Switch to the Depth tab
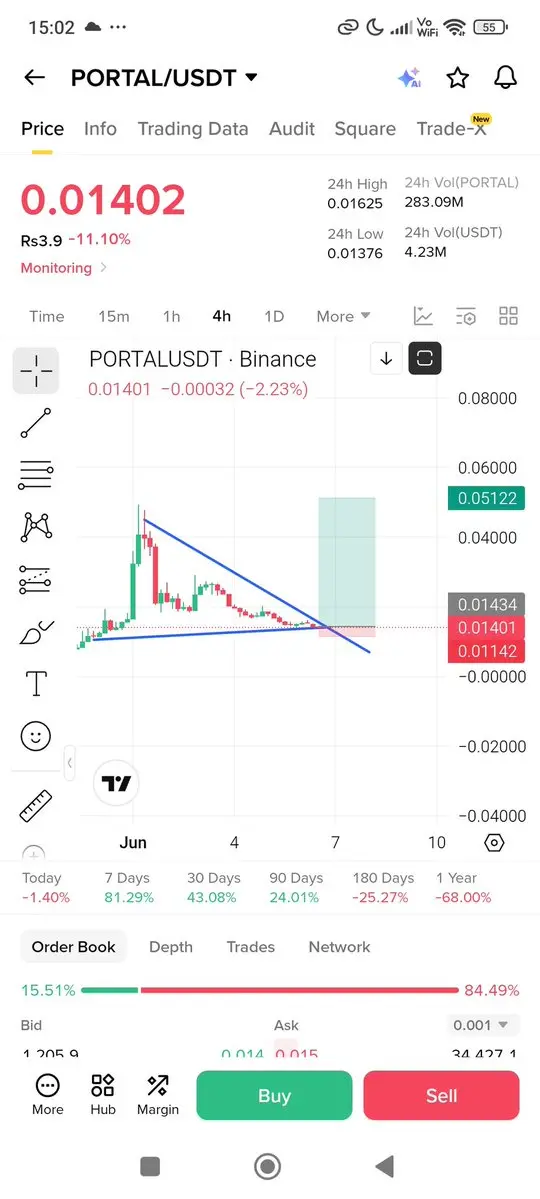 click(171, 947)
